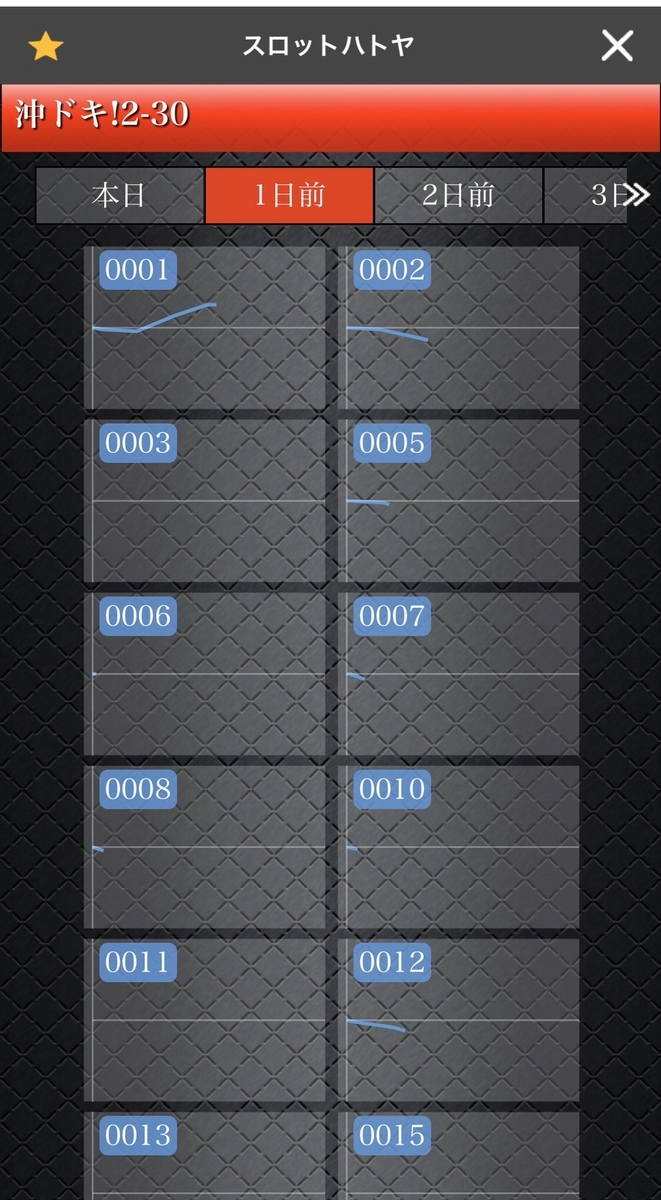Viewport: 661px width, 1200px height.
Task: Close the スロットハトヤ screen
Action: pos(617,46)
